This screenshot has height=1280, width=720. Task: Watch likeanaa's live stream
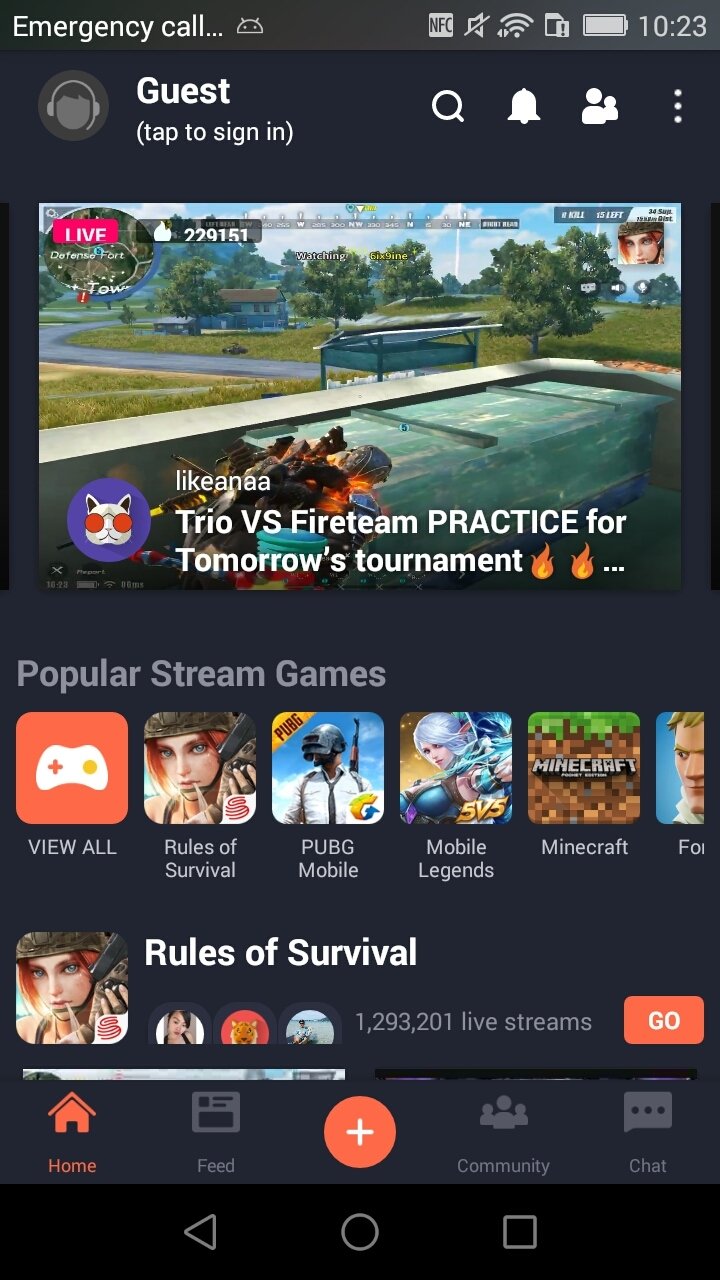click(360, 396)
